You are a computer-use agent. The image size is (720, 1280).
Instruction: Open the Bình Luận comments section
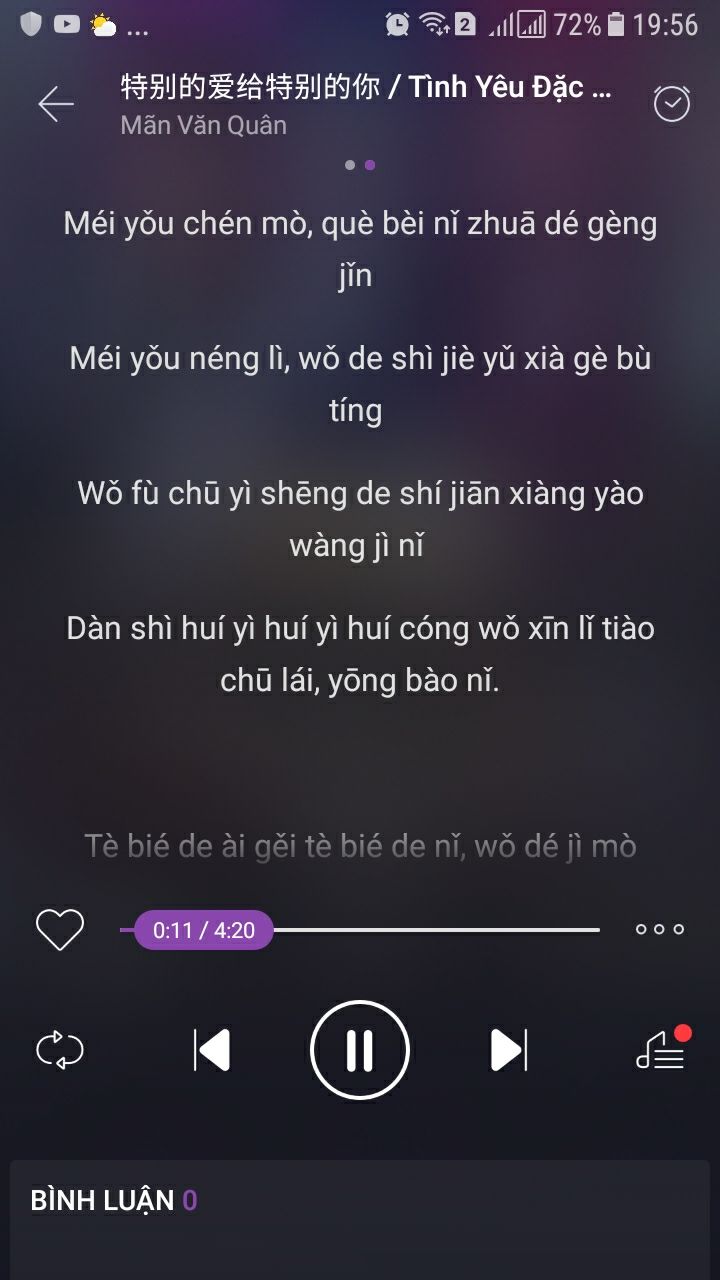[x=114, y=1201]
